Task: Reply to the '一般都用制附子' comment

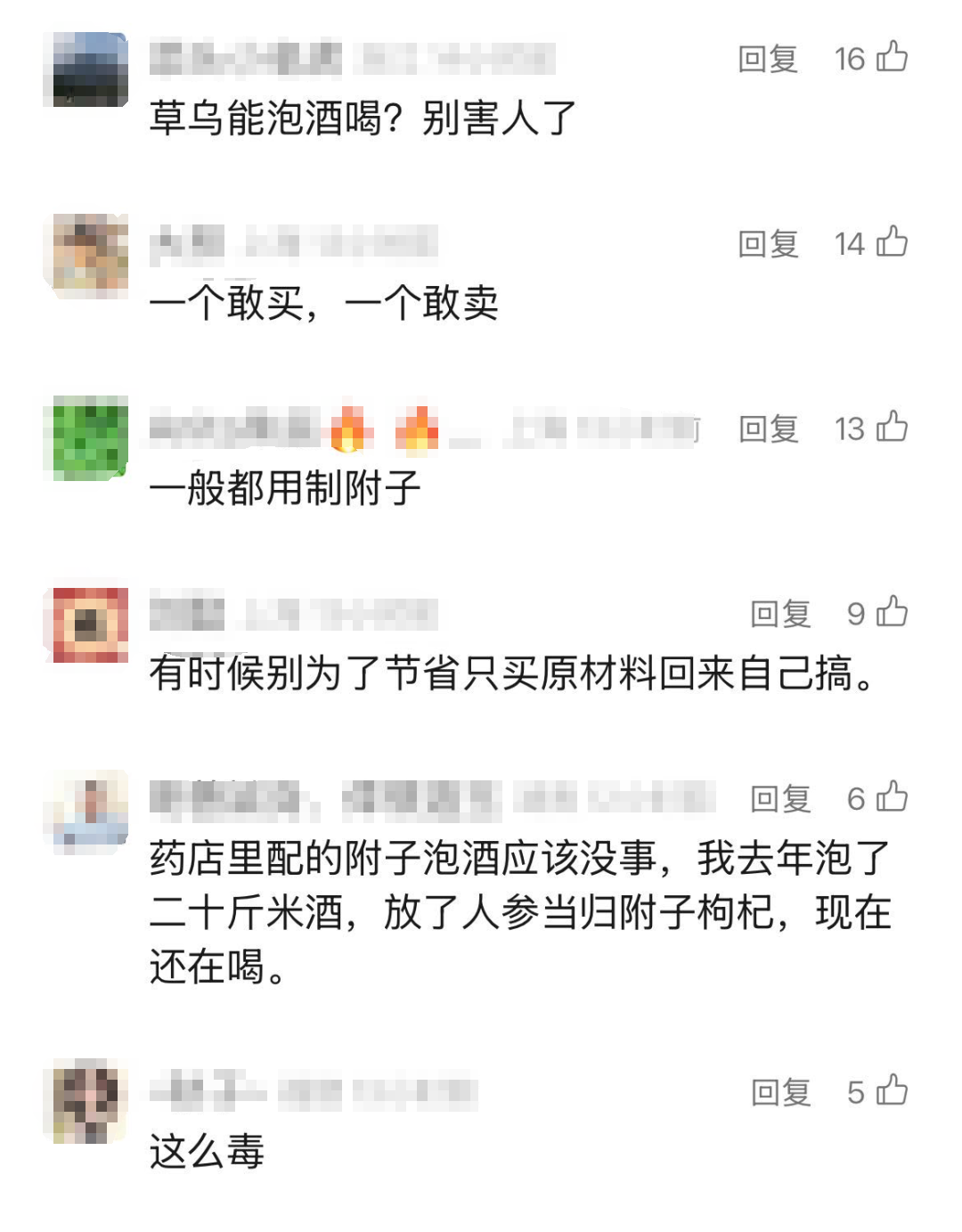Action: (x=768, y=428)
